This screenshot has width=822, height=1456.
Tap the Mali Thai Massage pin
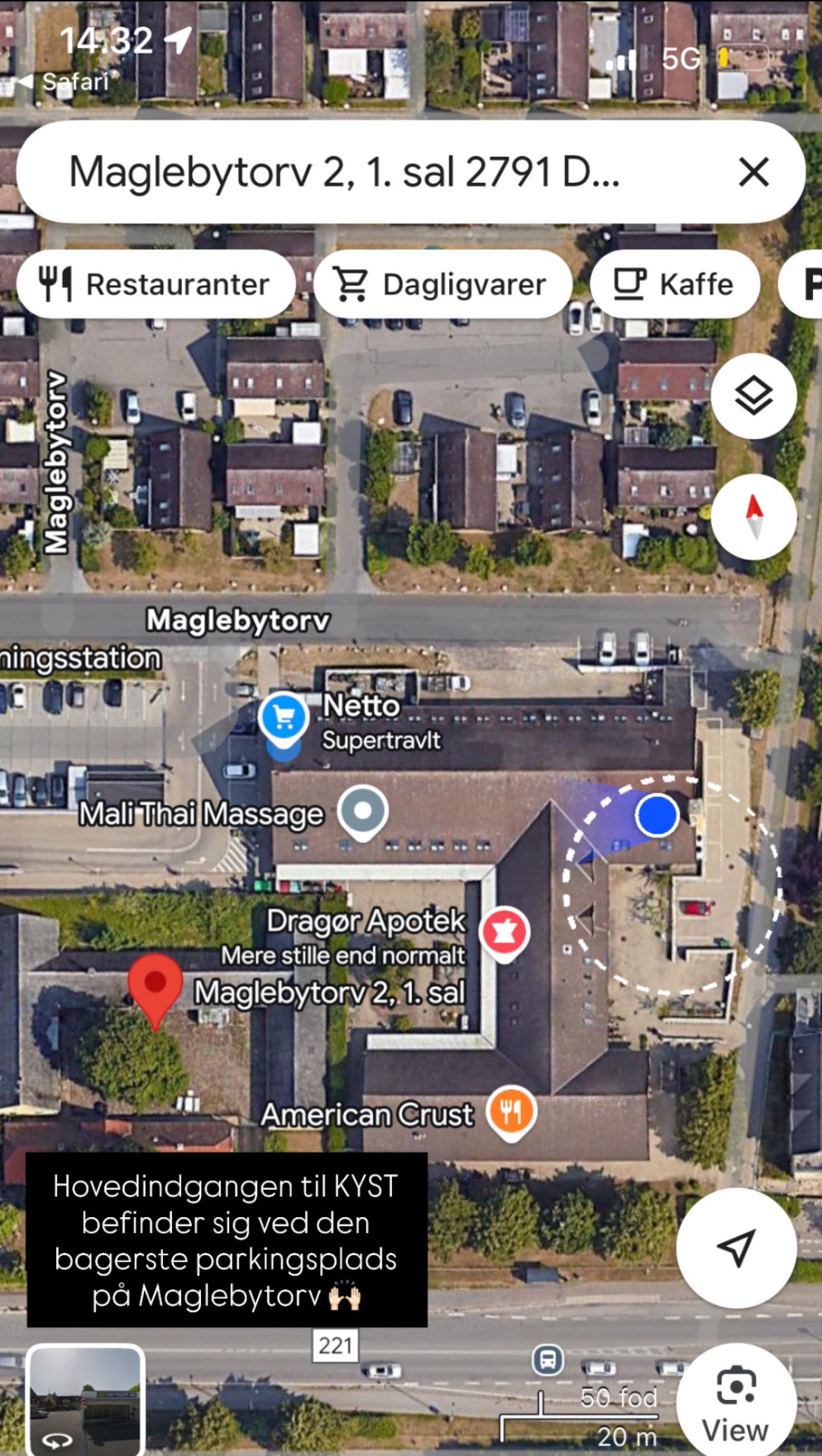363,811
